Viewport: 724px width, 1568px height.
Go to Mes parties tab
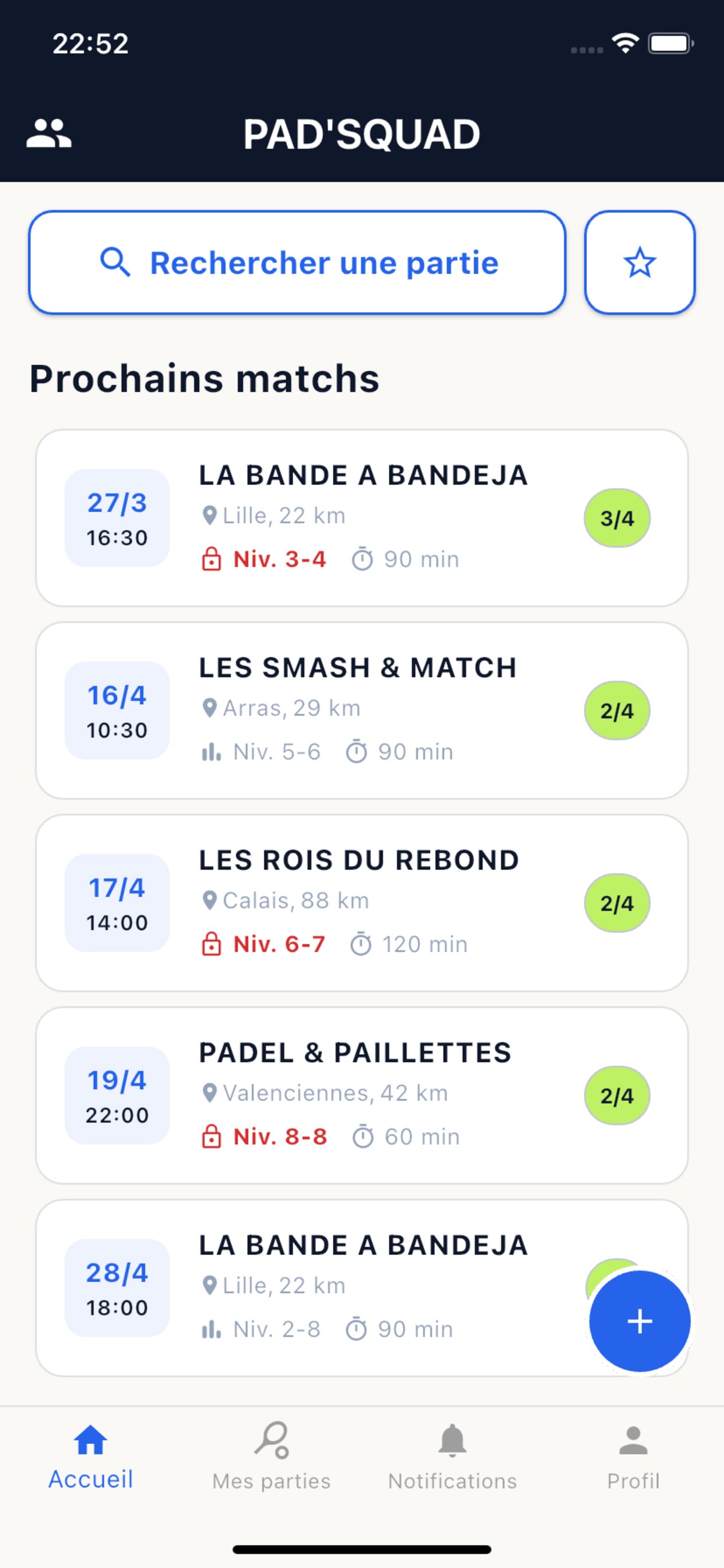271,1457
